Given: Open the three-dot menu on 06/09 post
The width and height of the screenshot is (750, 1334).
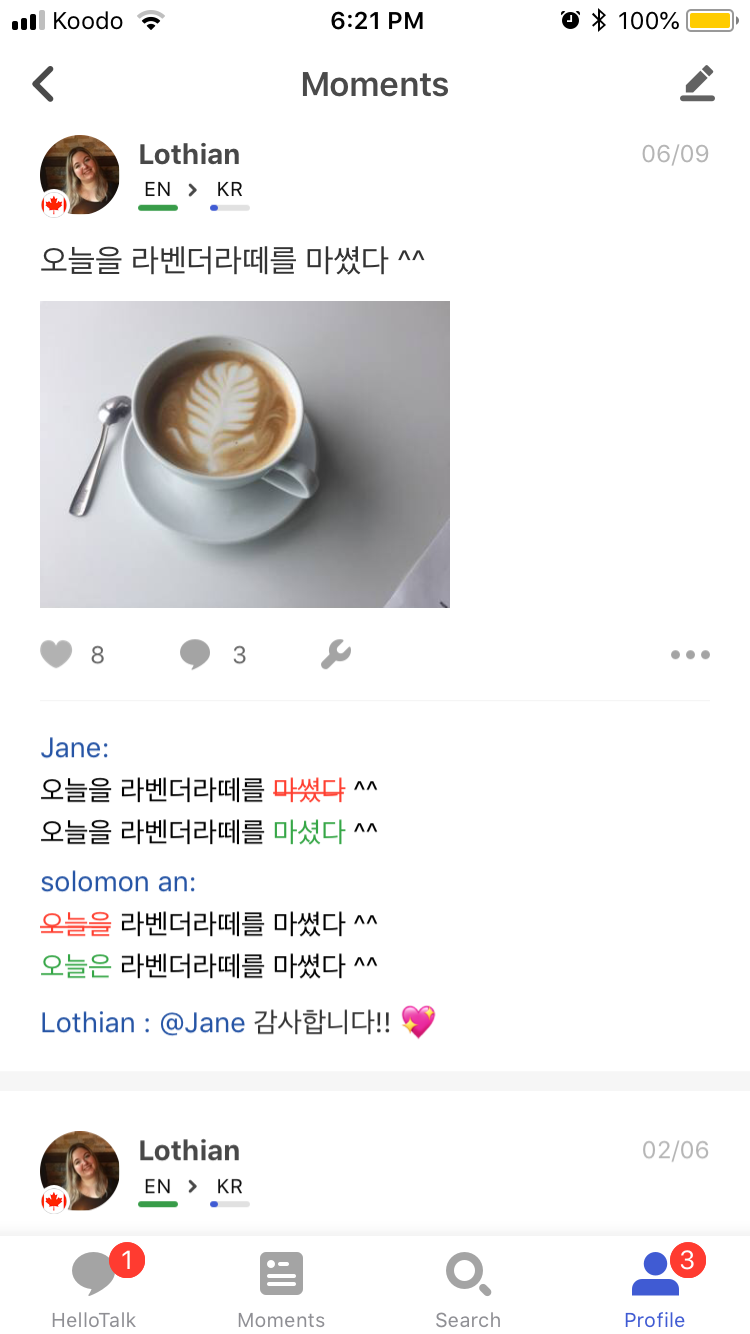Looking at the screenshot, I should coord(690,655).
